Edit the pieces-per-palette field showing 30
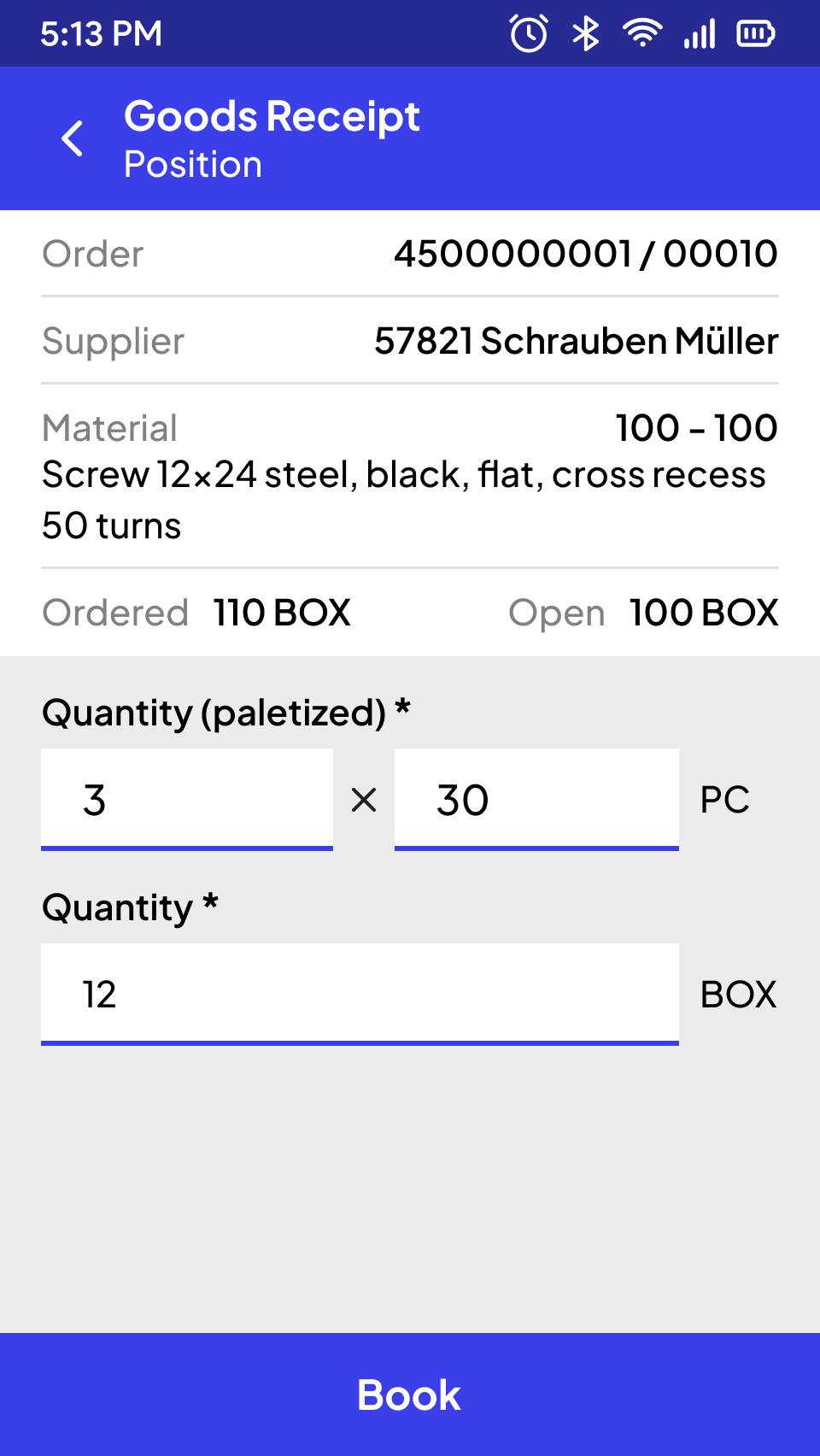 coord(536,800)
